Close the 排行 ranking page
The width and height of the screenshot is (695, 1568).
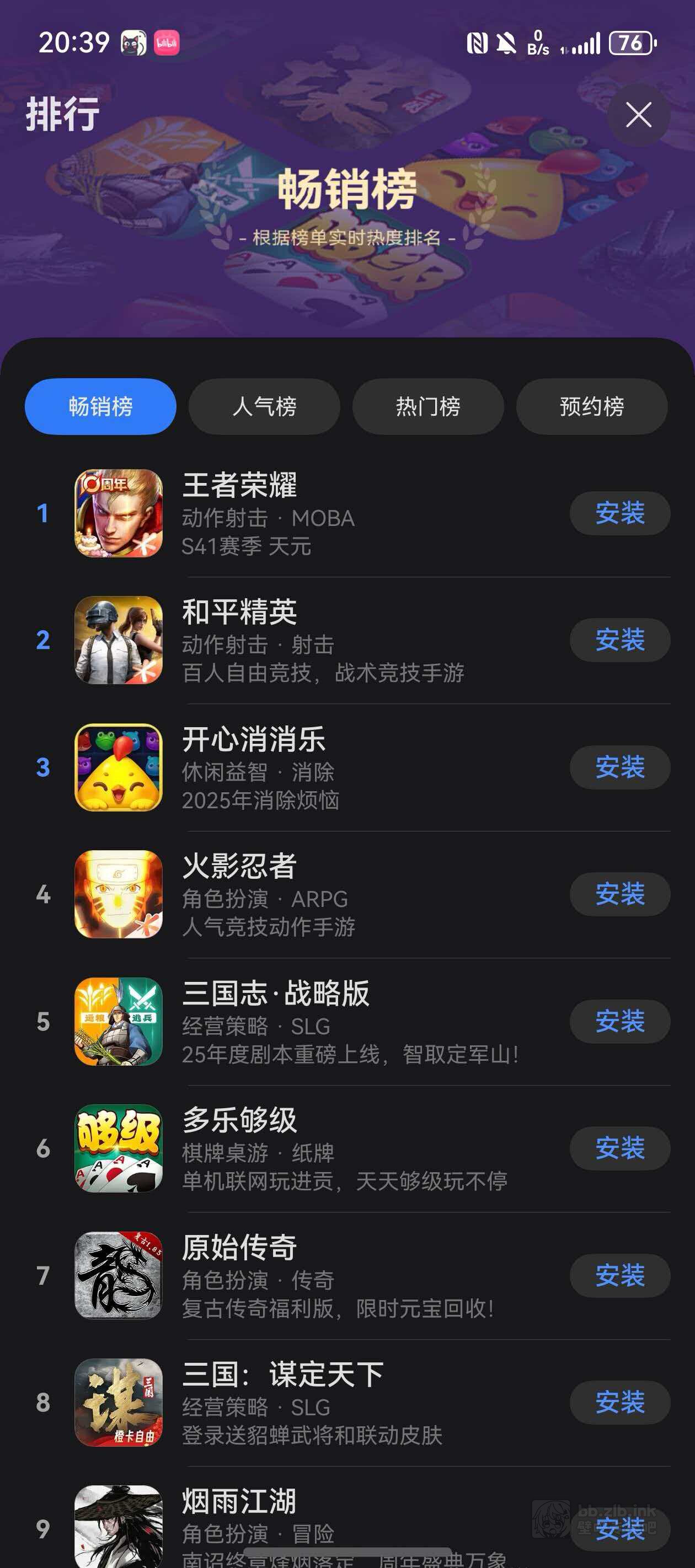coord(638,115)
